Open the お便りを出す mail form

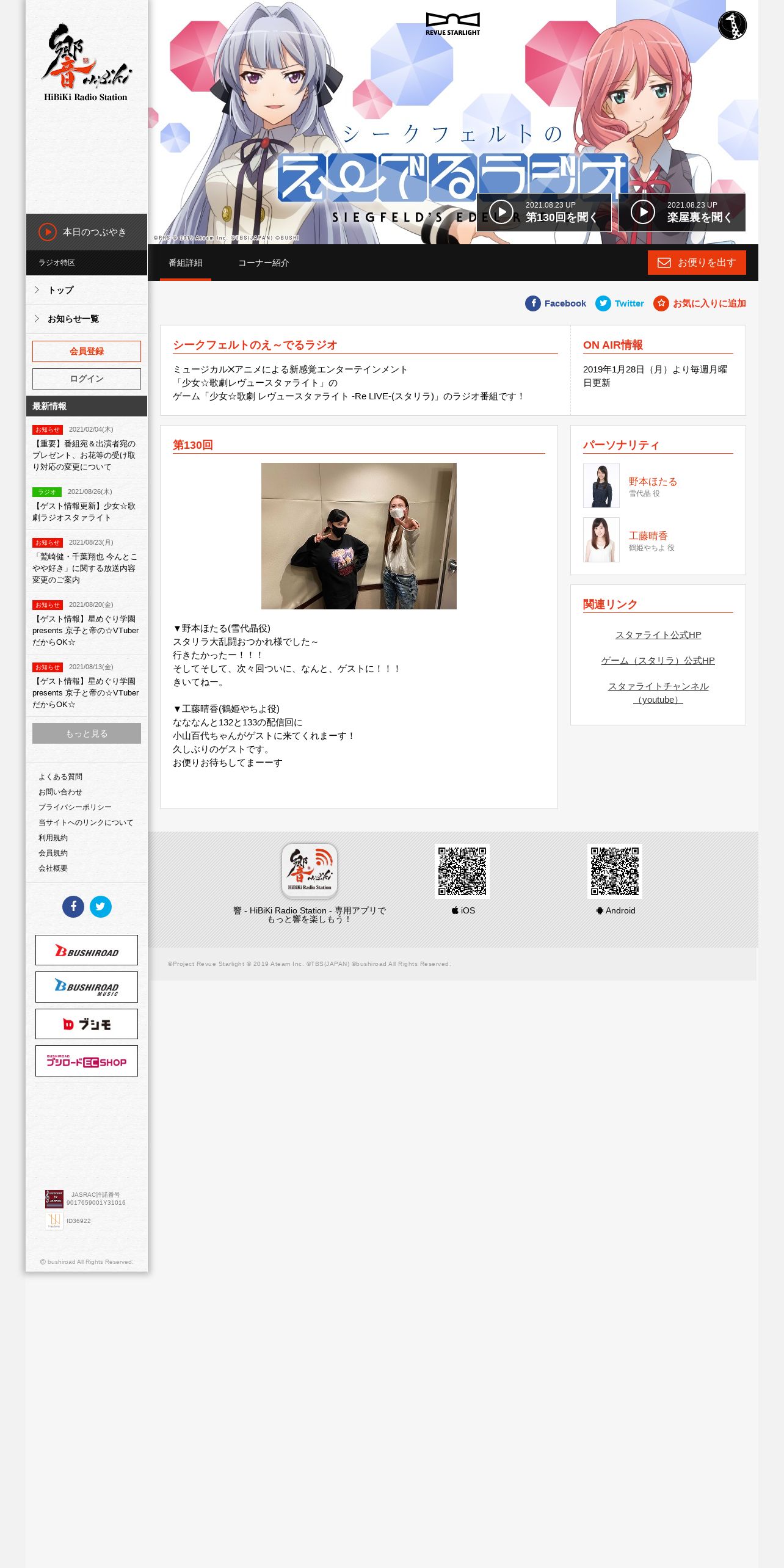[697, 263]
